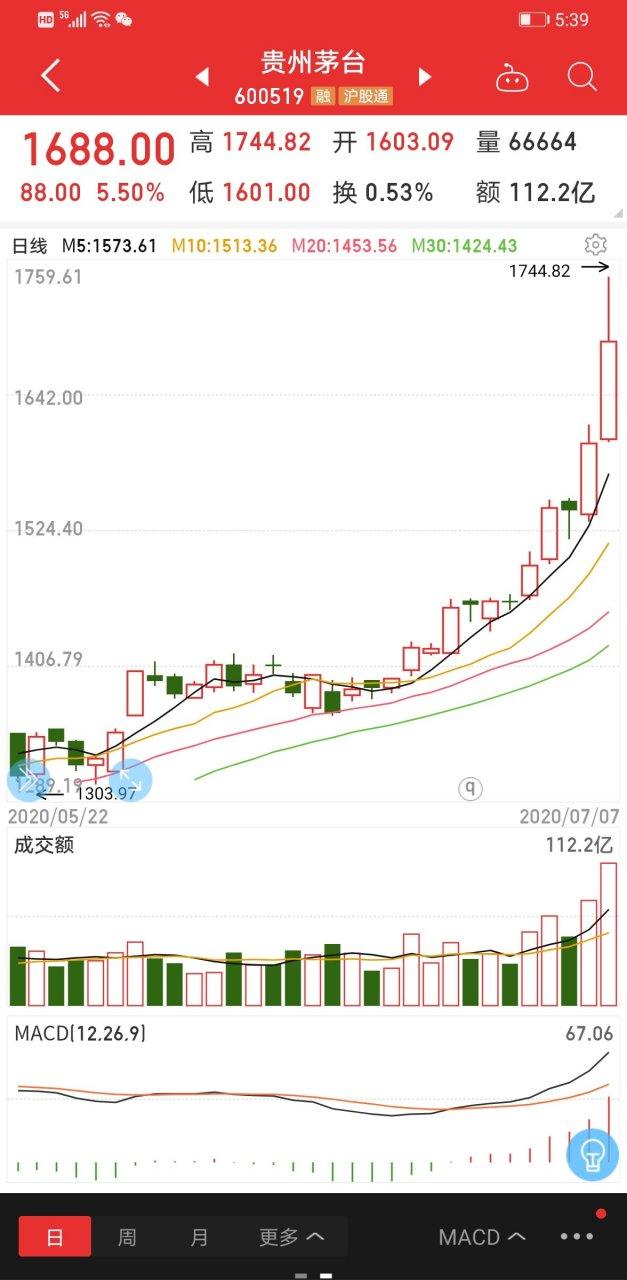Switch to the next stock arrow

424,77
